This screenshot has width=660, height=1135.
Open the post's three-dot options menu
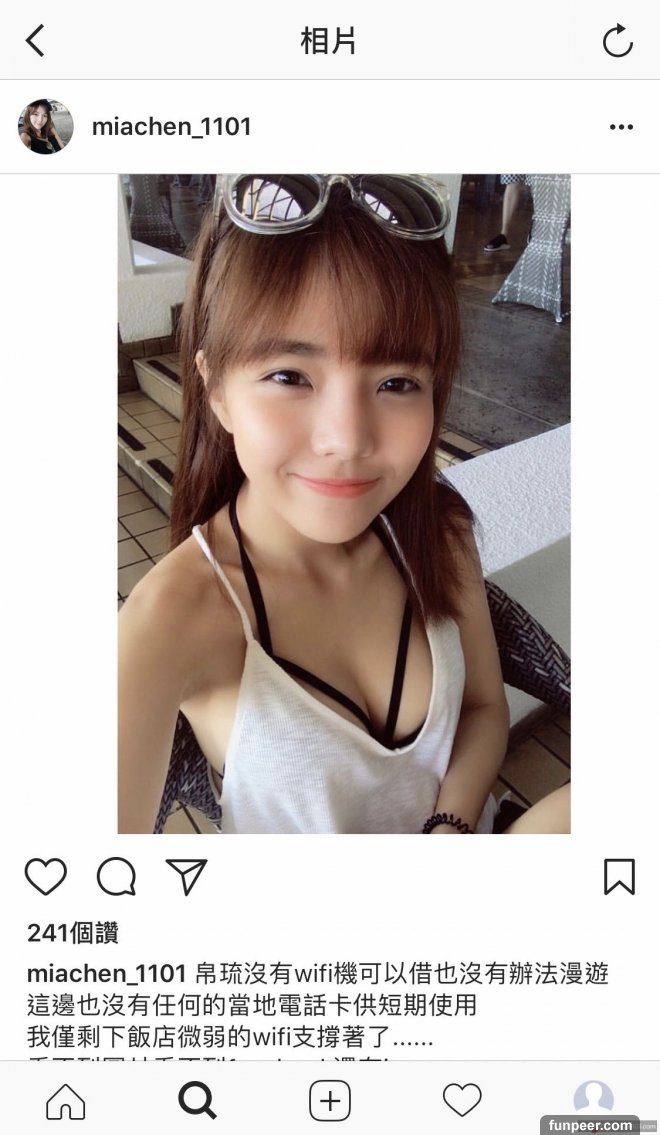[x=621, y=127]
